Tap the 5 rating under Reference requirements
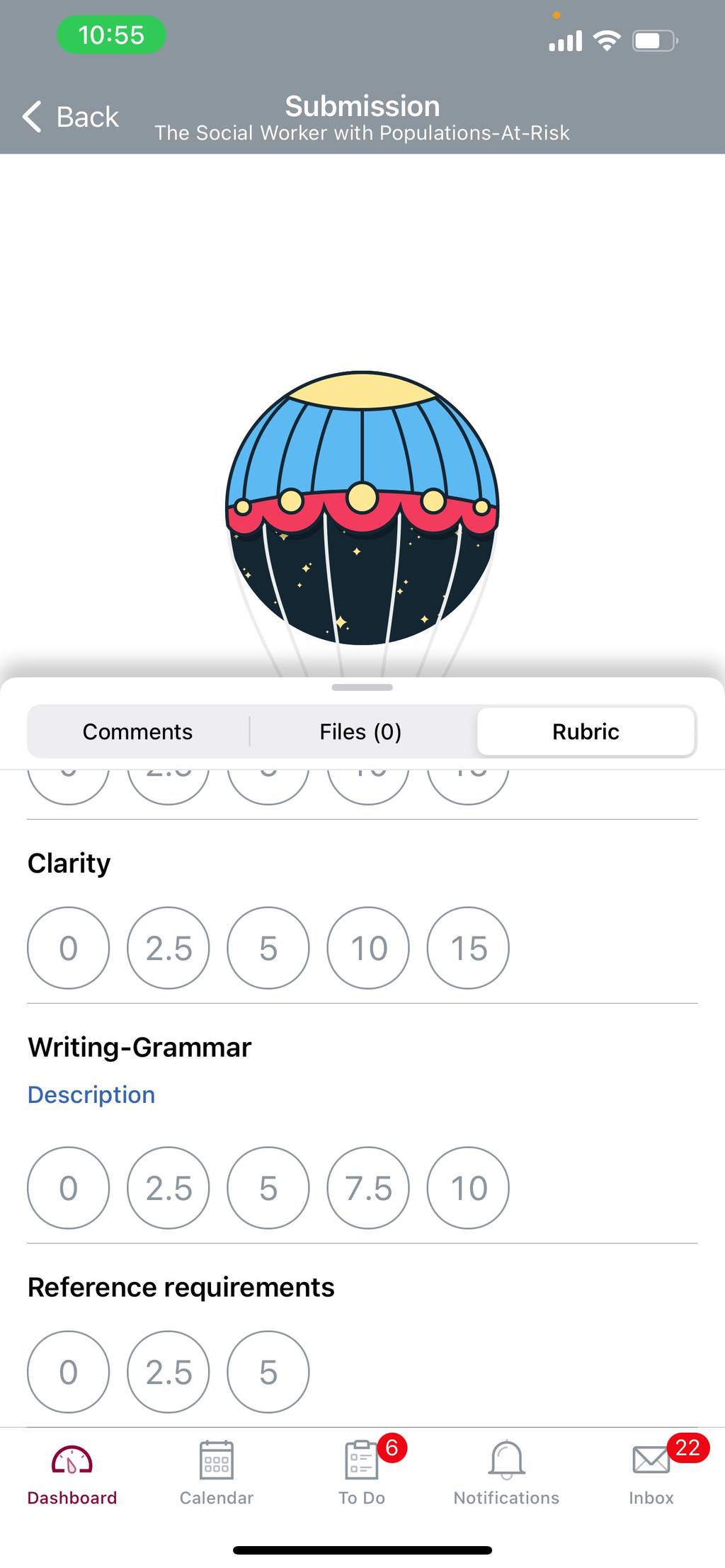Screen dimensions: 725x1568 pyautogui.click(x=268, y=1372)
